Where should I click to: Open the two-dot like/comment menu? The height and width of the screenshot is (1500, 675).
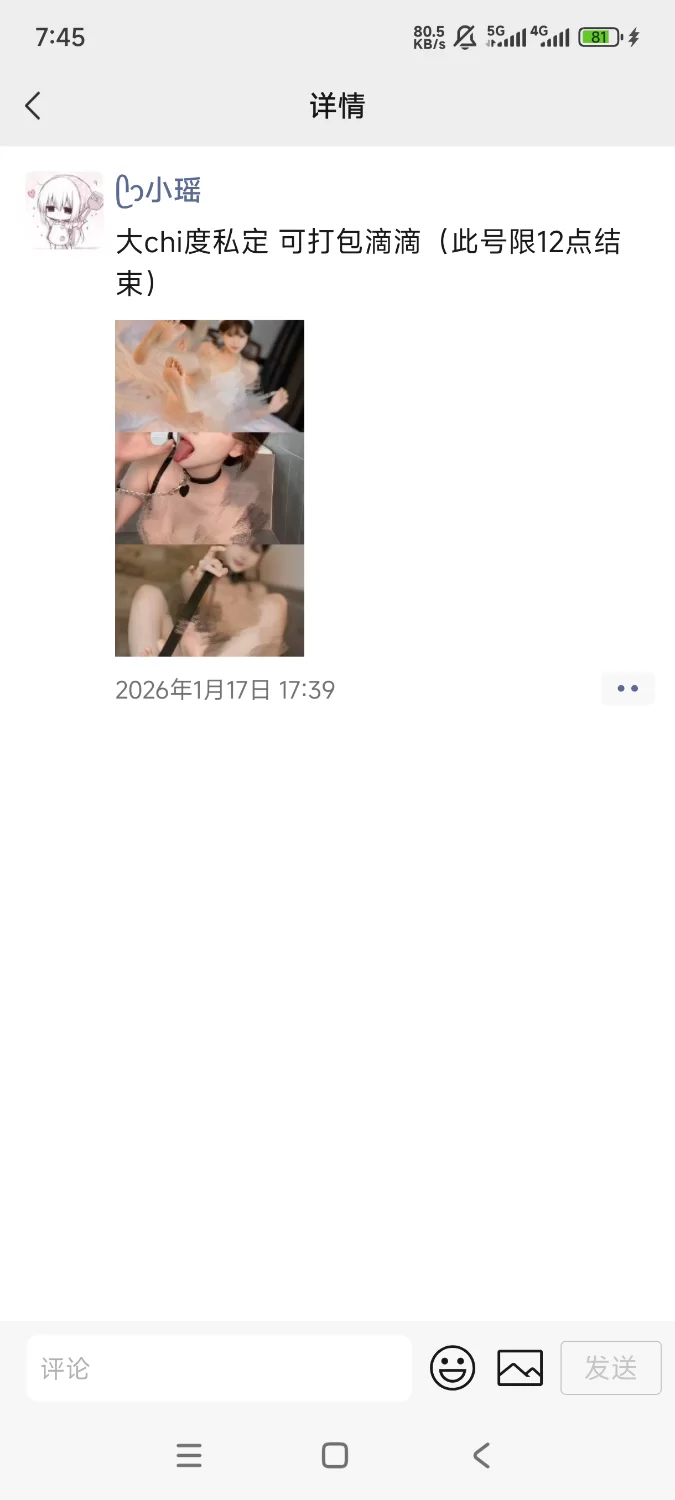point(627,689)
